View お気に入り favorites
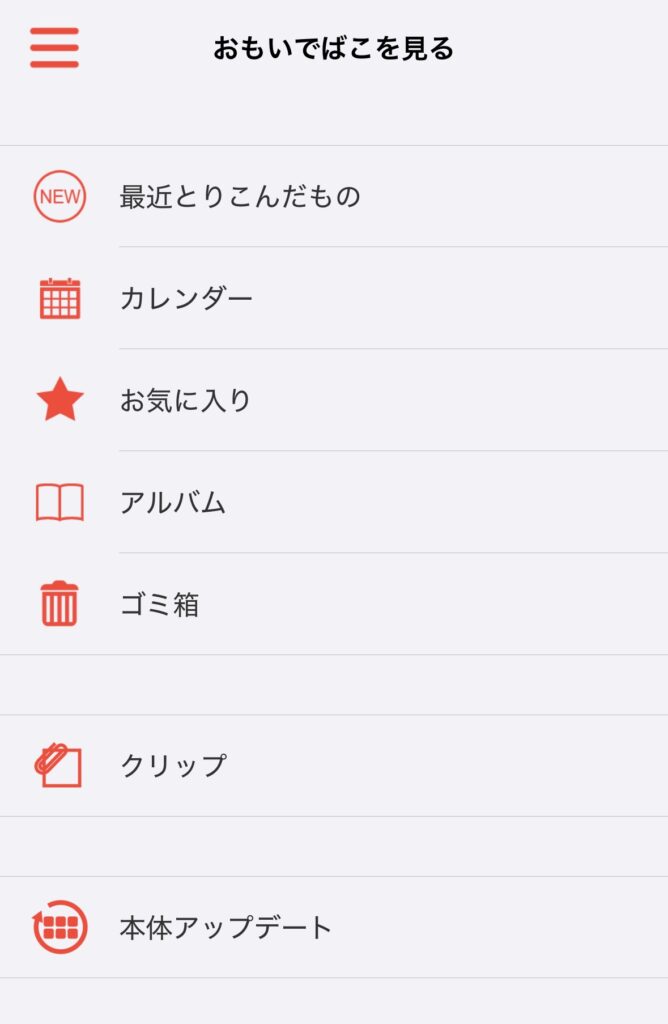The width and height of the screenshot is (668, 1024). click(x=186, y=400)
